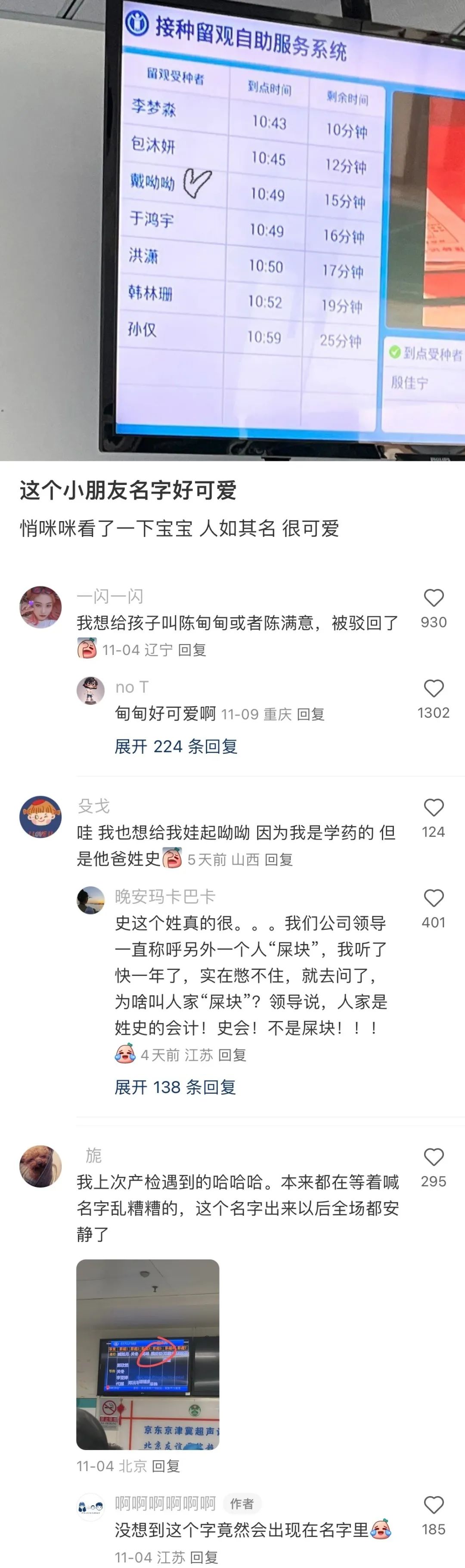Like 旎's comment about 产检
The height and width of the screenshot is (1568, 465).
click(x=433, y=1157)
